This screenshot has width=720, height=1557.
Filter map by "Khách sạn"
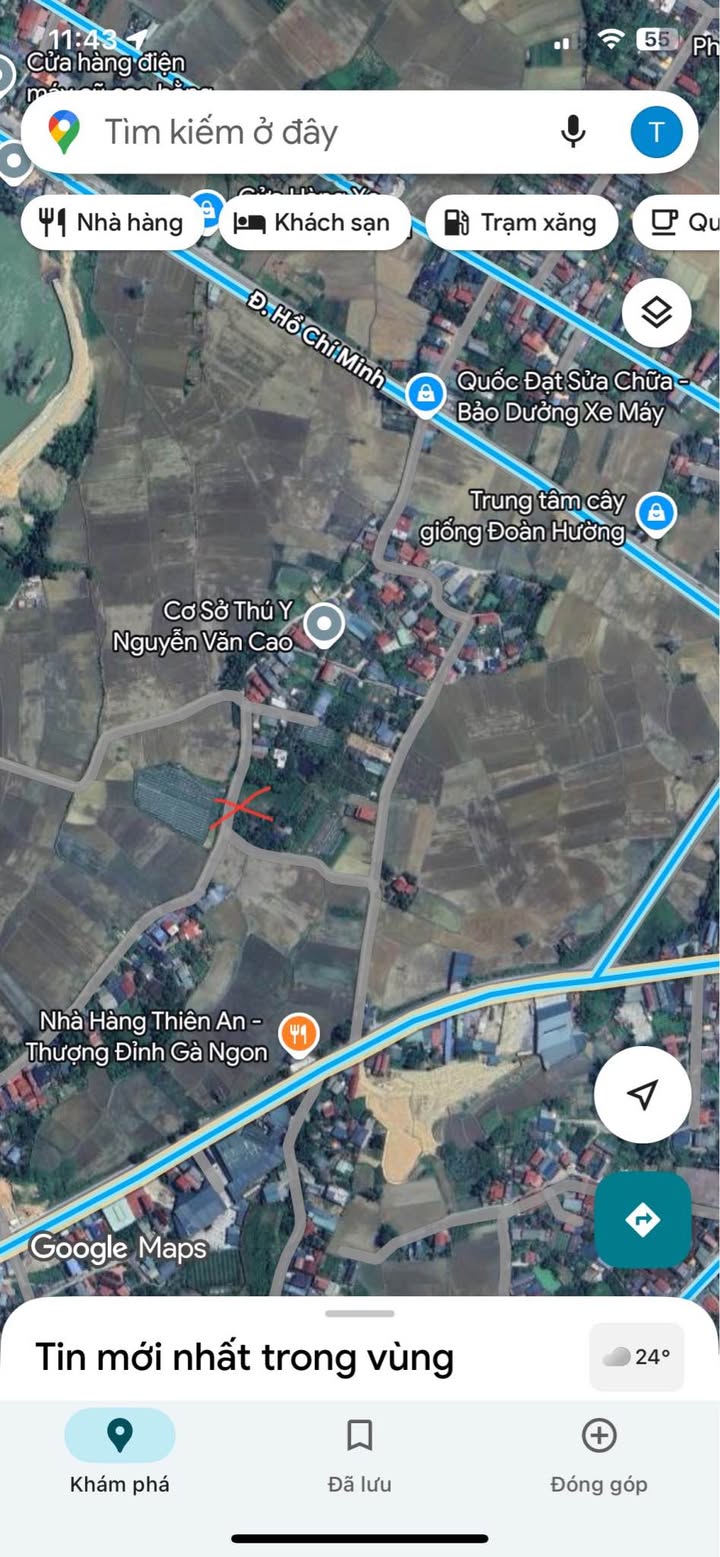click(x=312, y=222)
